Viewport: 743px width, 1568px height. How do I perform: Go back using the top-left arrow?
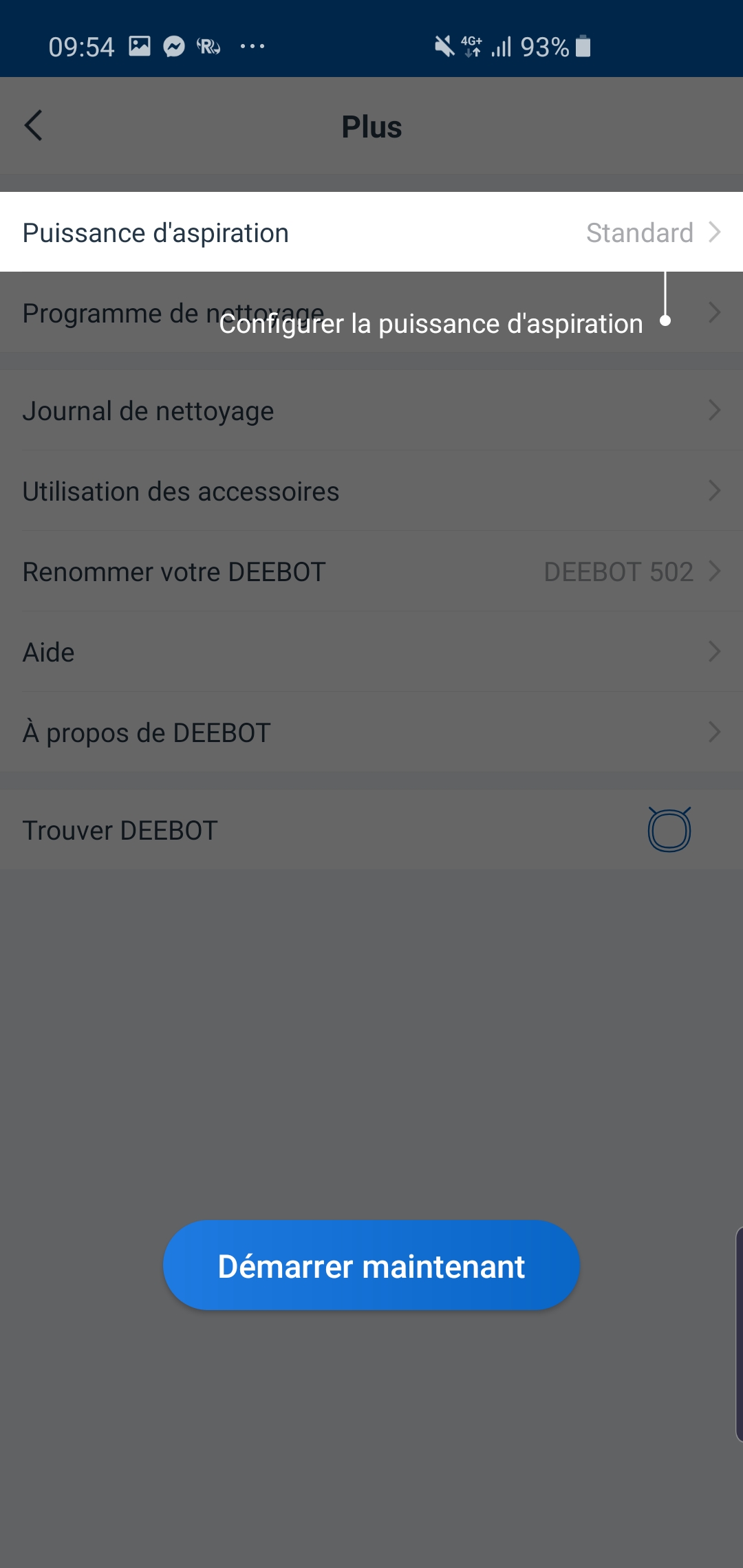coord(33,126)
